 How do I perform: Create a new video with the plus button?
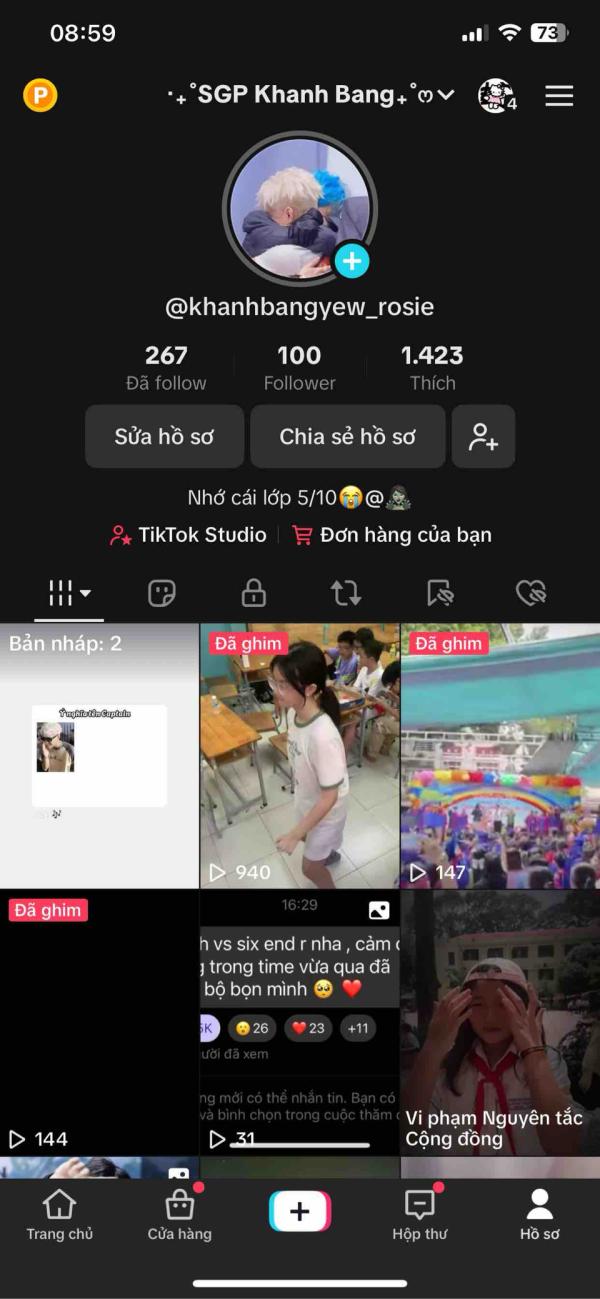(x=300, y=1211)
